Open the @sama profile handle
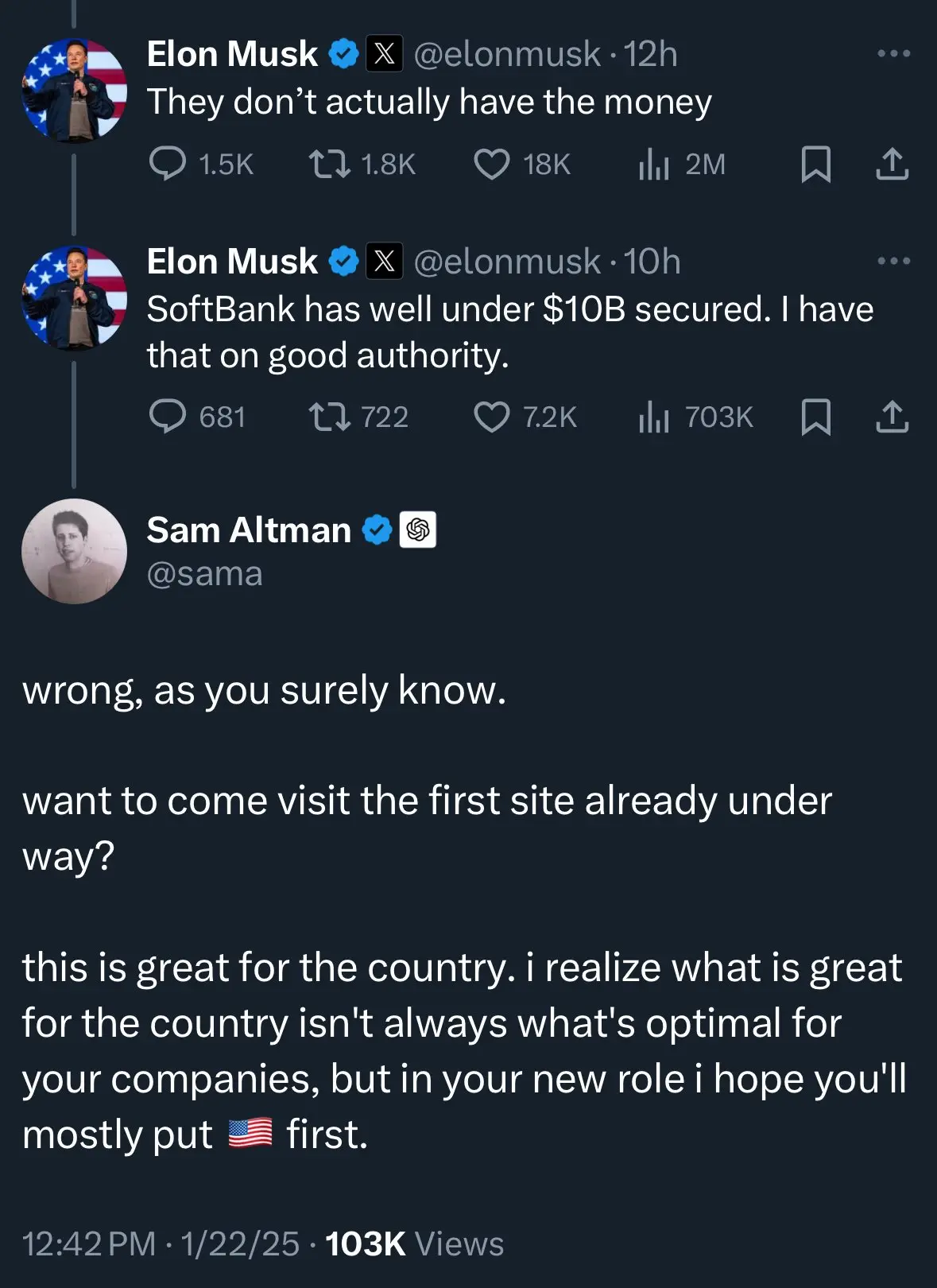The height and width of the screenshot is (1288, 937). [x=204, y=573]
